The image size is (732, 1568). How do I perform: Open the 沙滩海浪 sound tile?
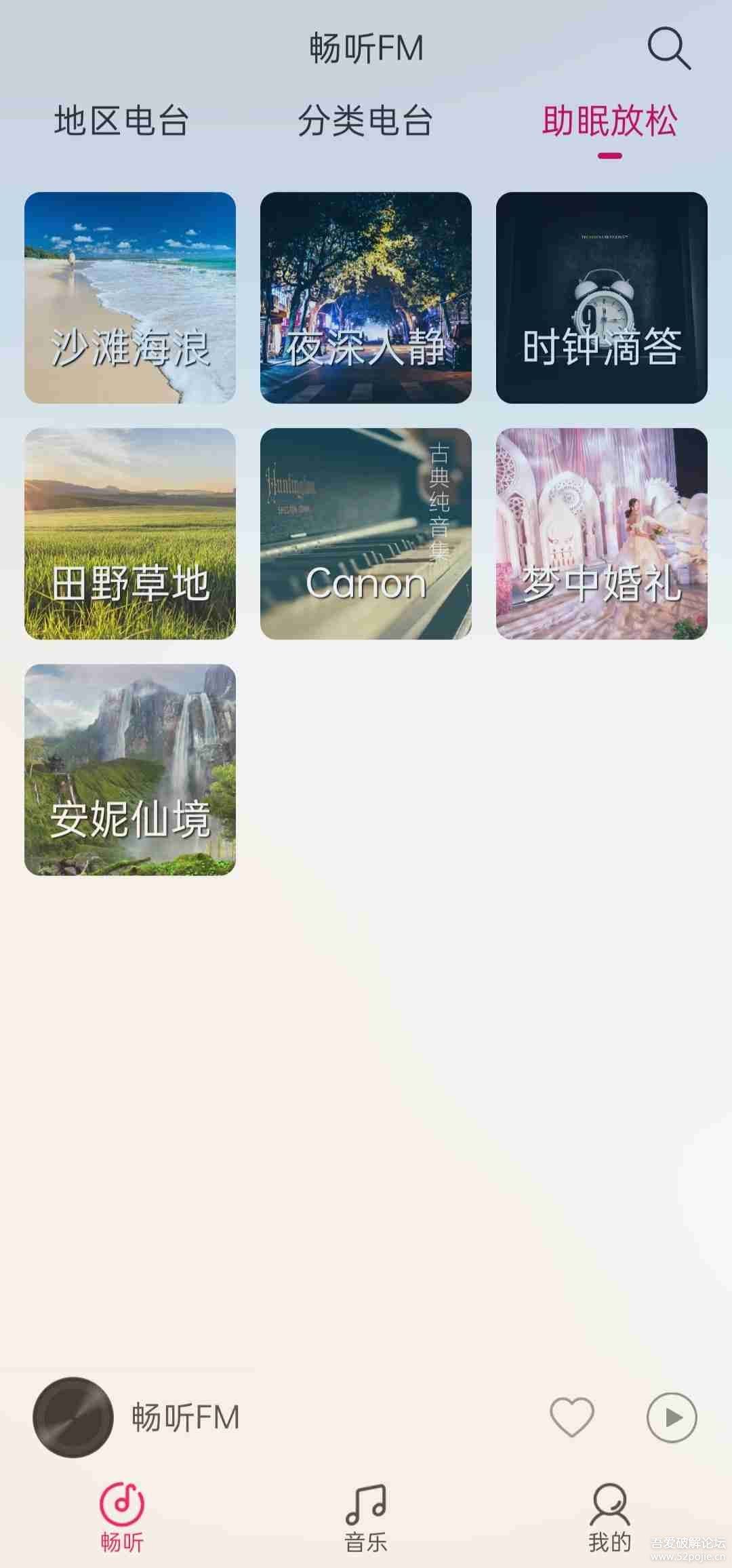point(130,298)
